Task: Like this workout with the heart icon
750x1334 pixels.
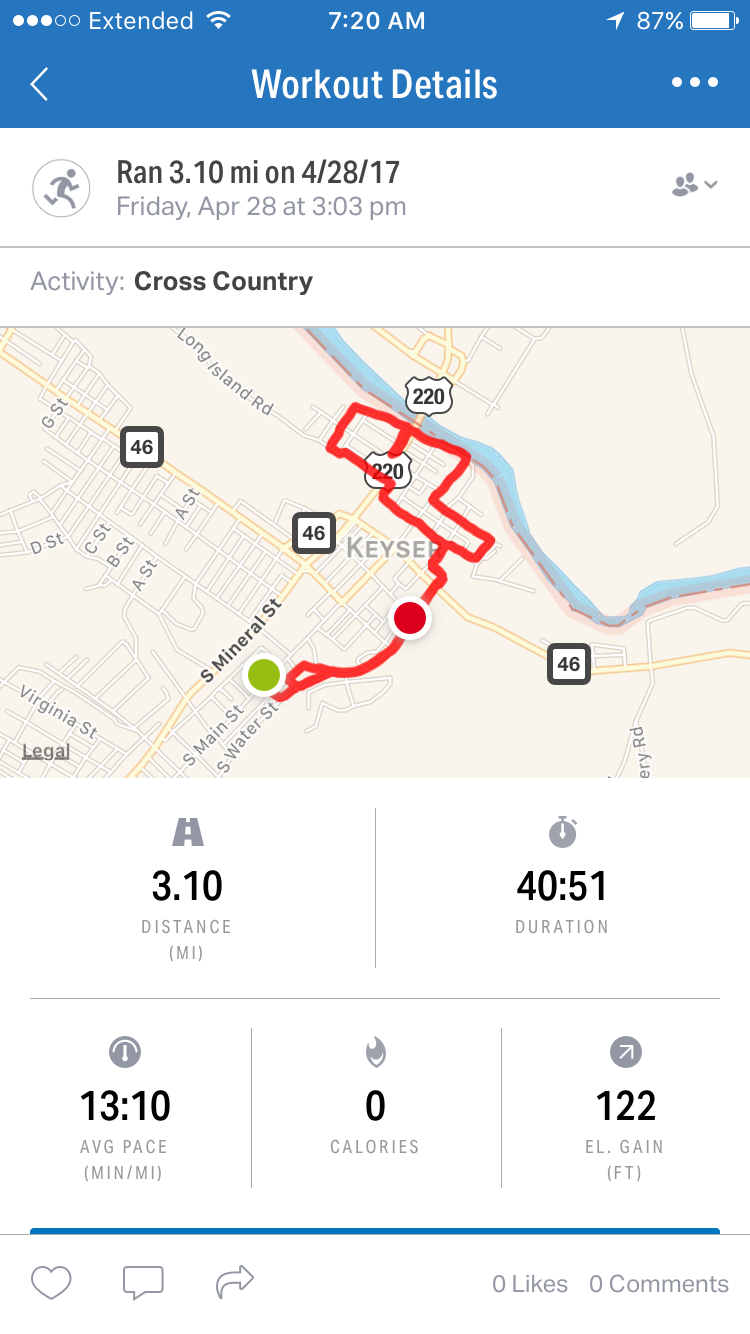Action: (51, 1282)
